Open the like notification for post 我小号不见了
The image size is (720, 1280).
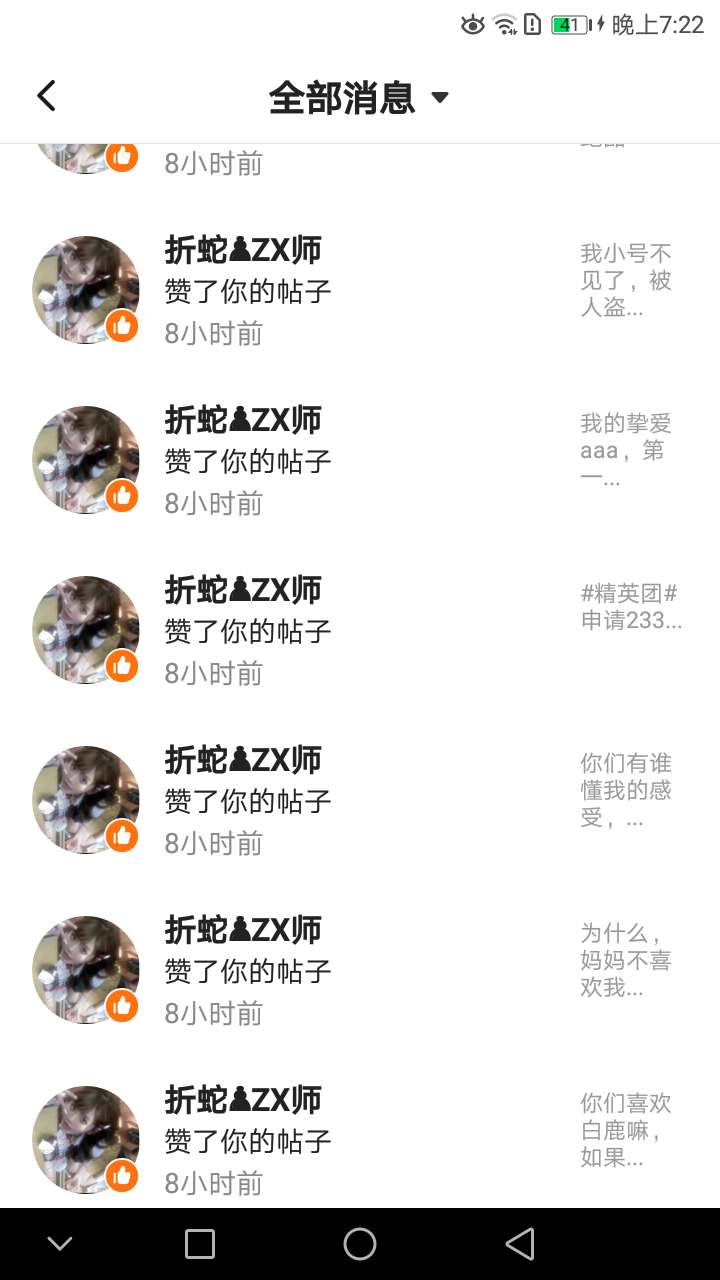pos(360,290)
